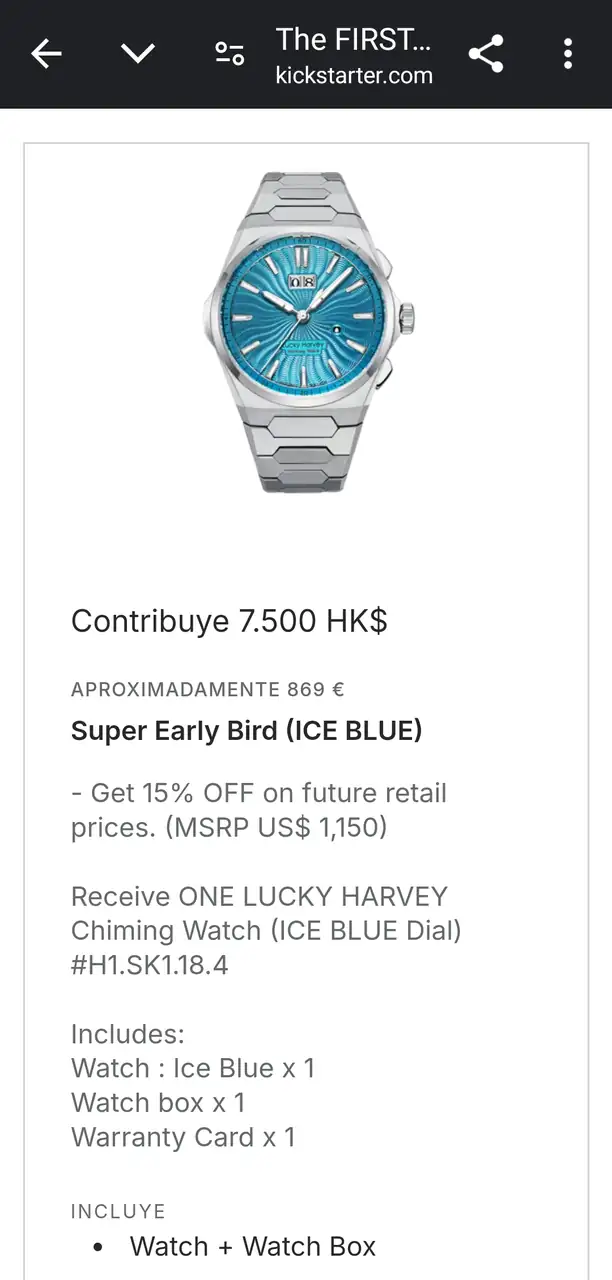Go back using the top arrow
The width and height of the screenshot is (612, 1280).
tap(46, 54)
